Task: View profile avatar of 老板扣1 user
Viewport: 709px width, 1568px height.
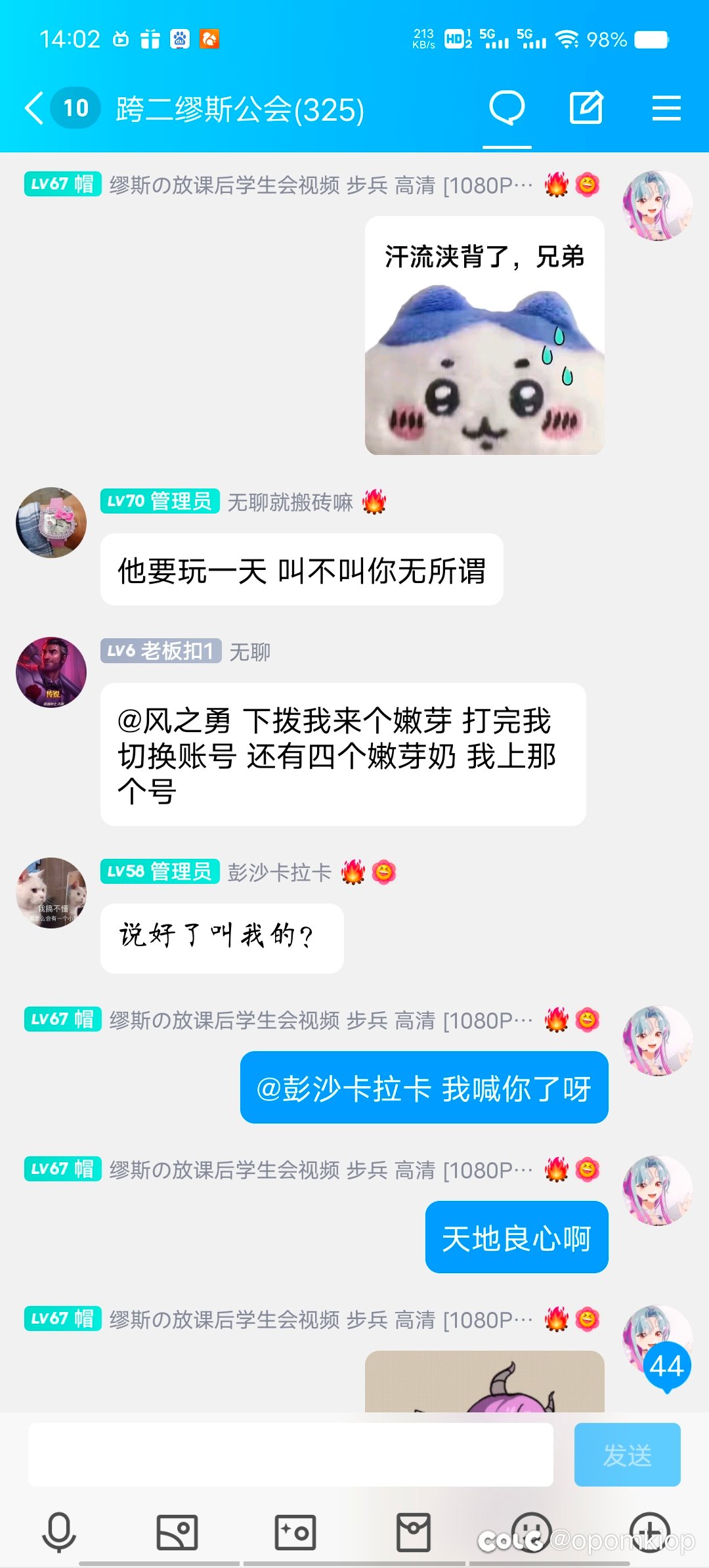Action: point(51,672)
